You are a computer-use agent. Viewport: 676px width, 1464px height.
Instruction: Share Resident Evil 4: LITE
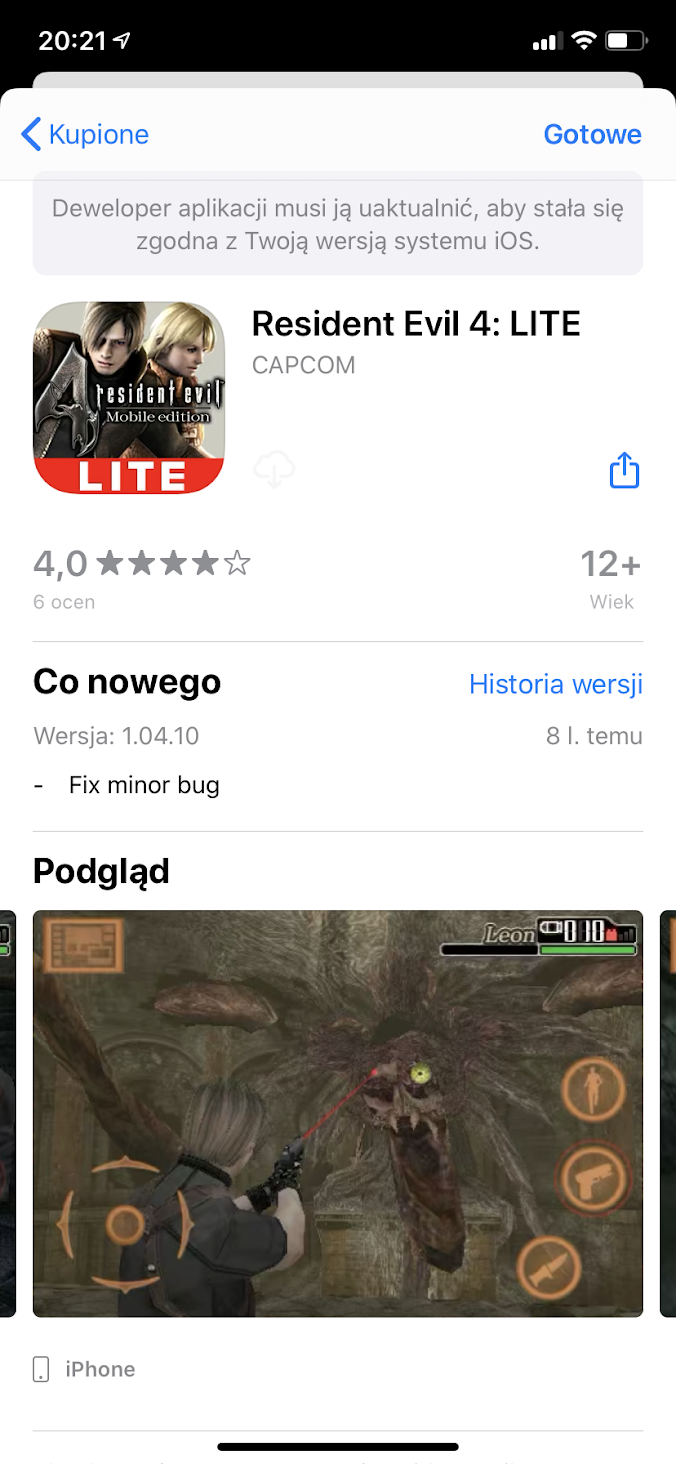(624, 470)
